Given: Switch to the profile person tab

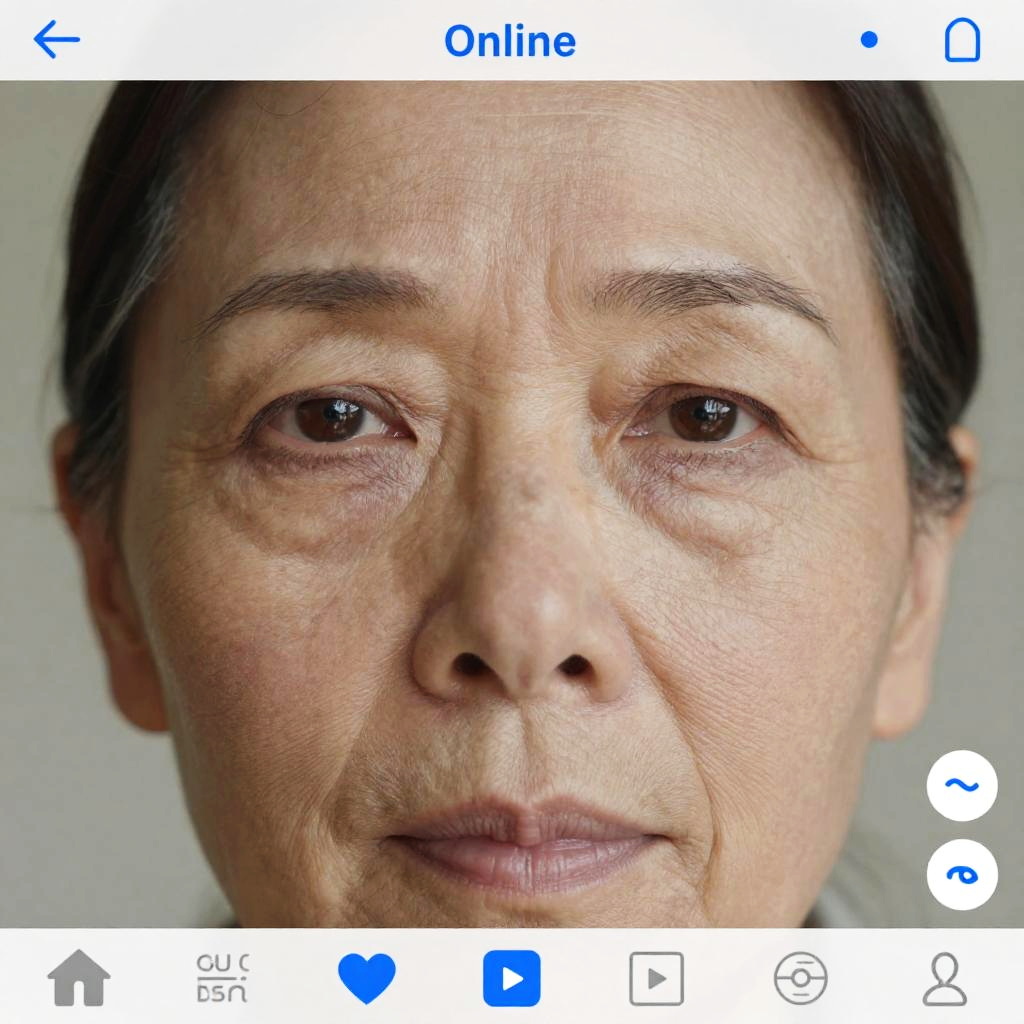Looking at the screenshot, I should (x=945, y=978).
